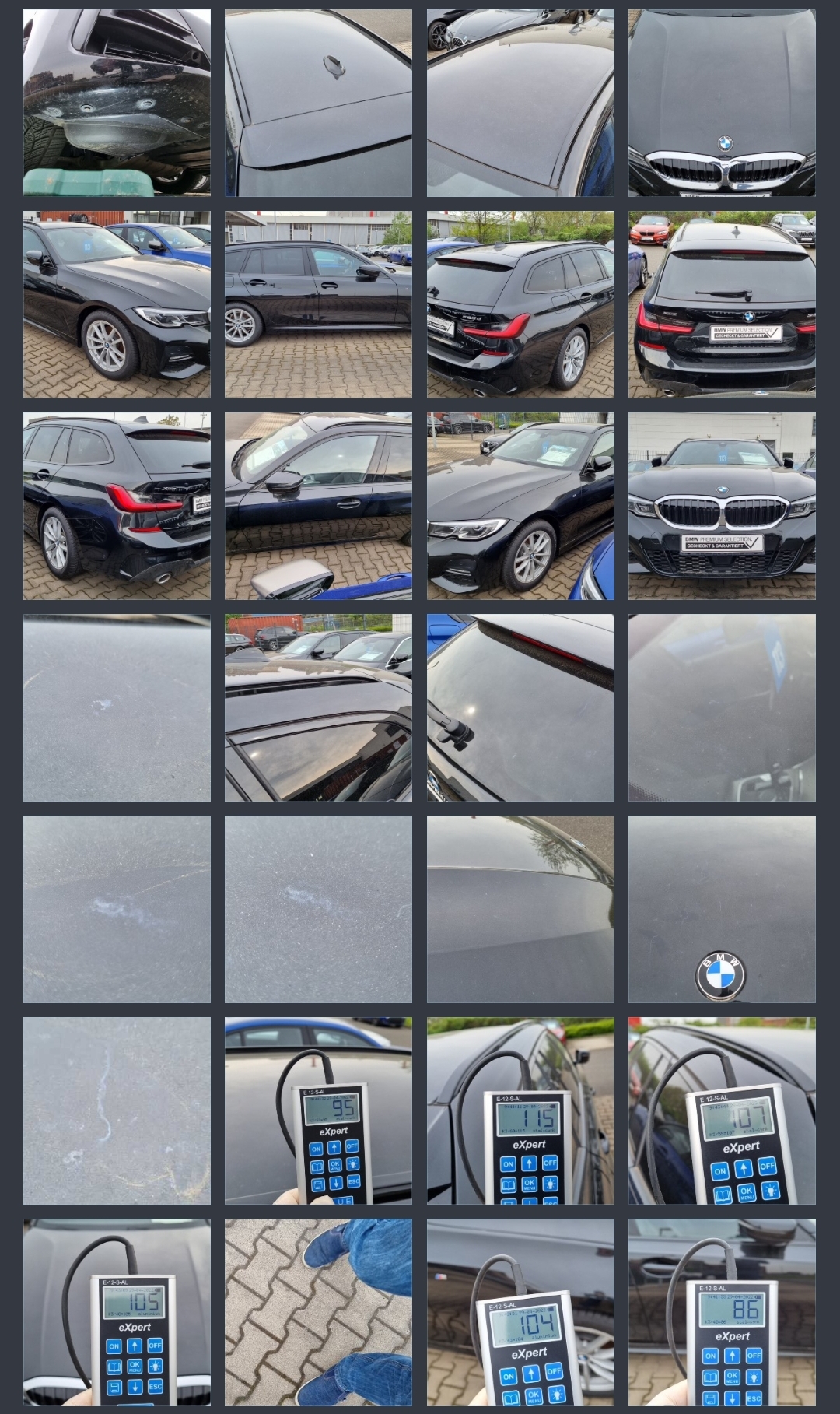This screenshot has height=1414, width=840.
Task: Open the paint gauge photo reading 104
Action: click(520, 1312)
